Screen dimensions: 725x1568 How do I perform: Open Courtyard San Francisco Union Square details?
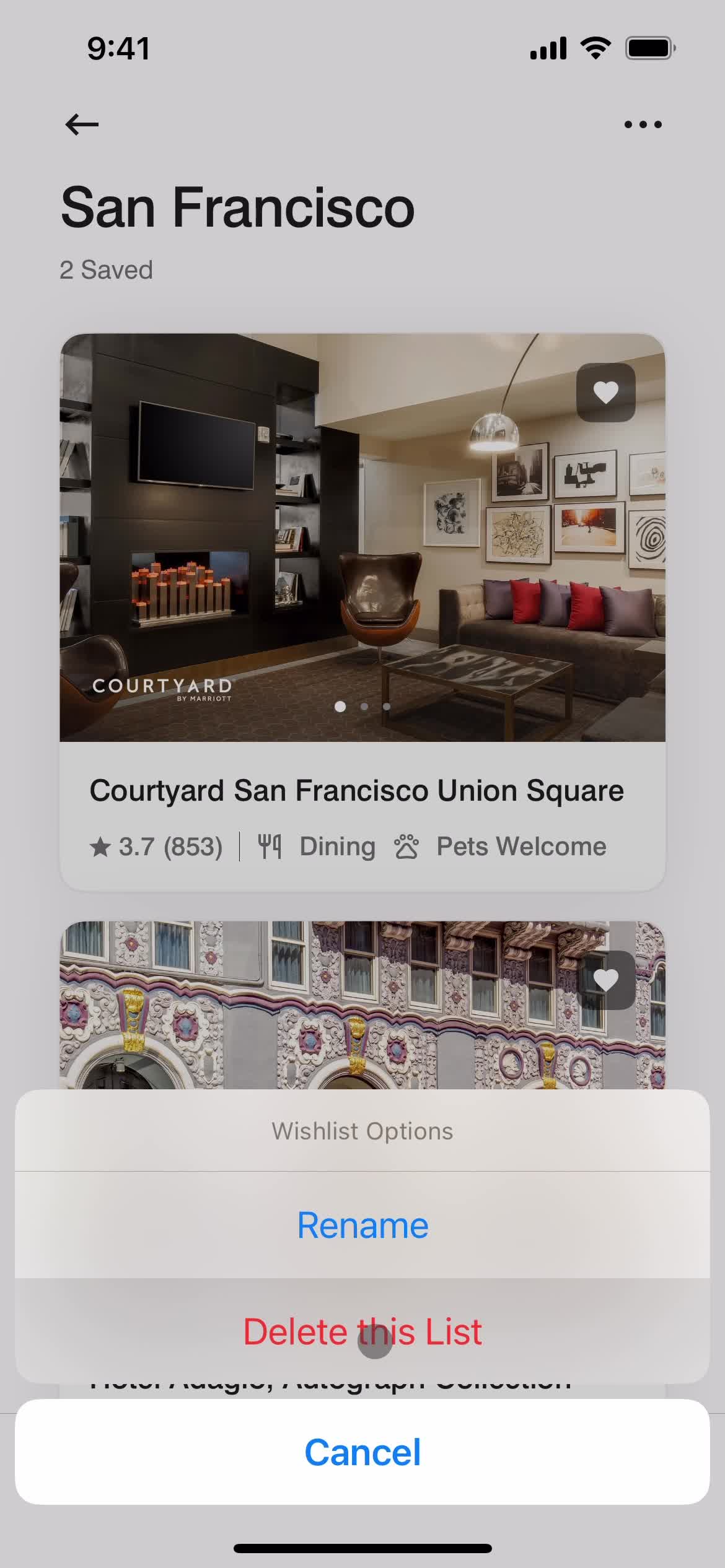coord(357,789)
